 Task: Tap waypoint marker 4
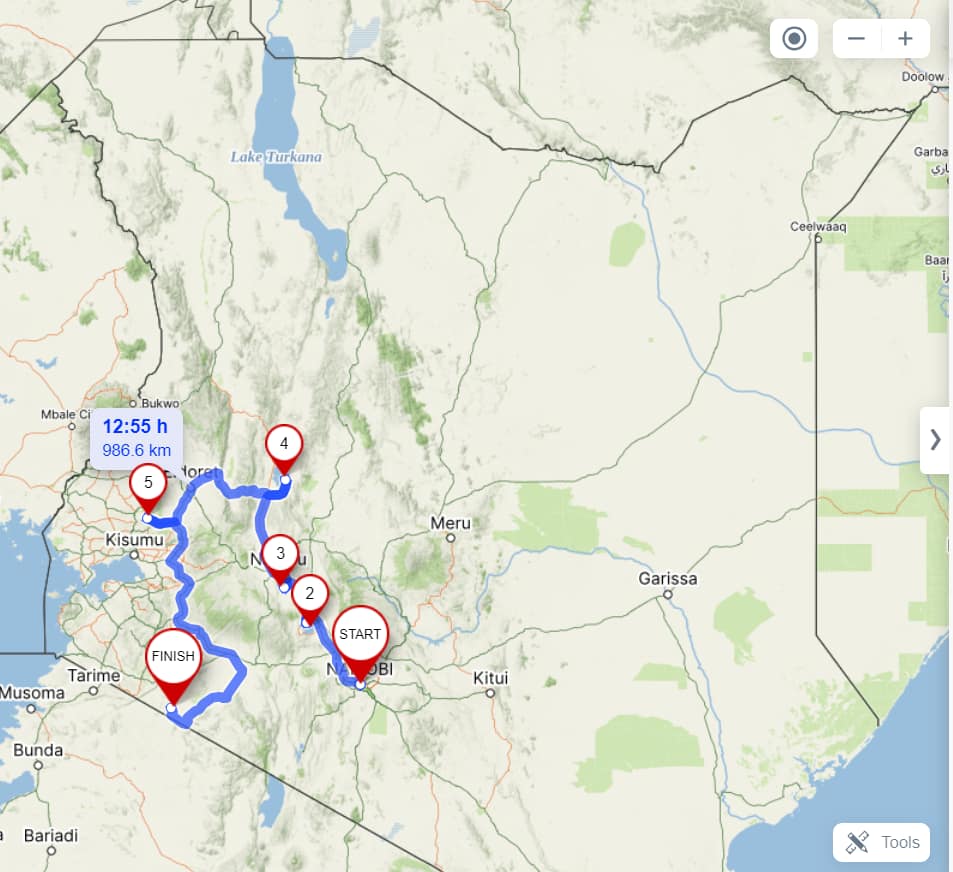[x=284, y=443]
